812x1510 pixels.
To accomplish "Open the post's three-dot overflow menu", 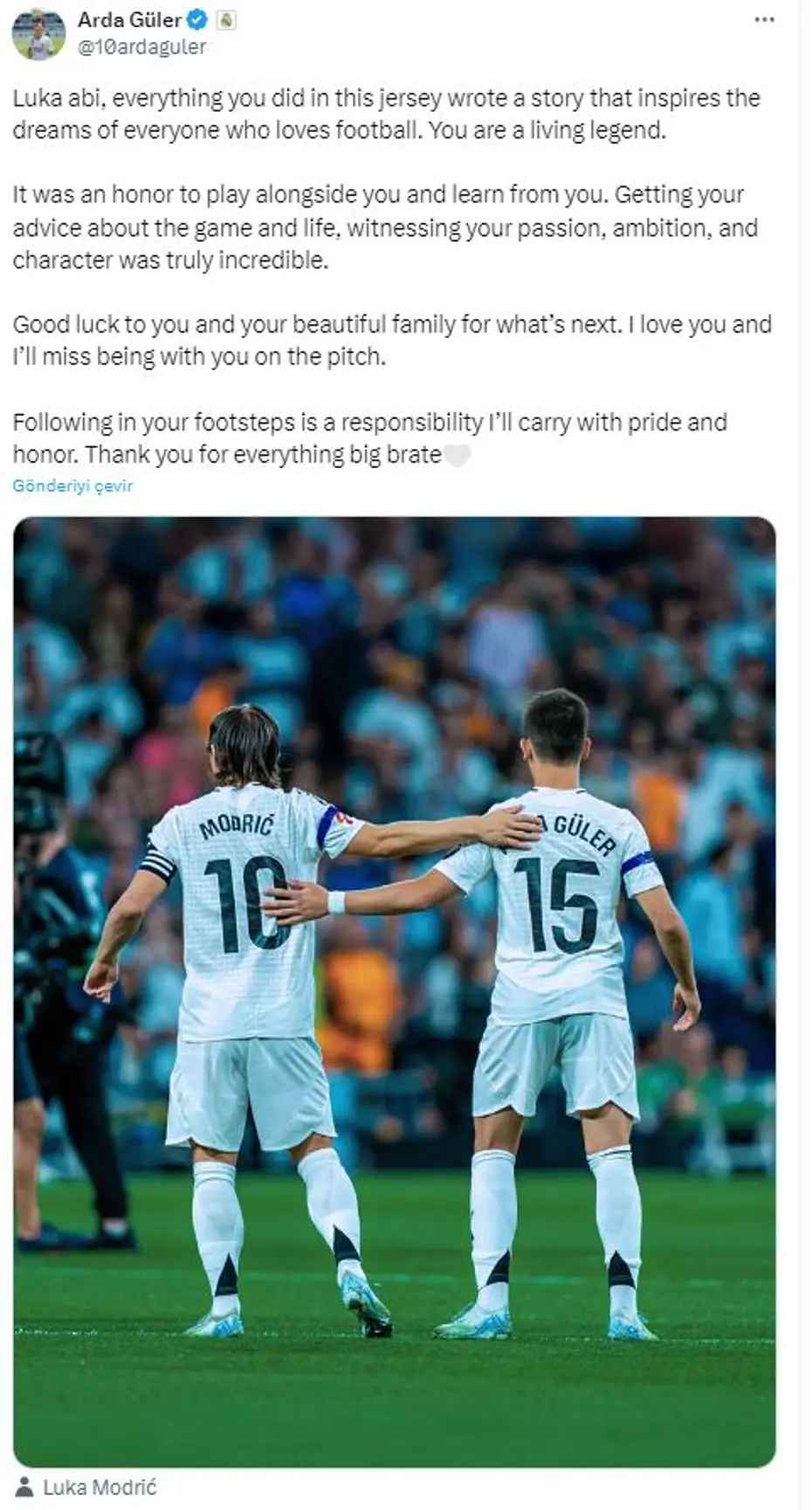I will pyautogui.click(x=764, y=19).
